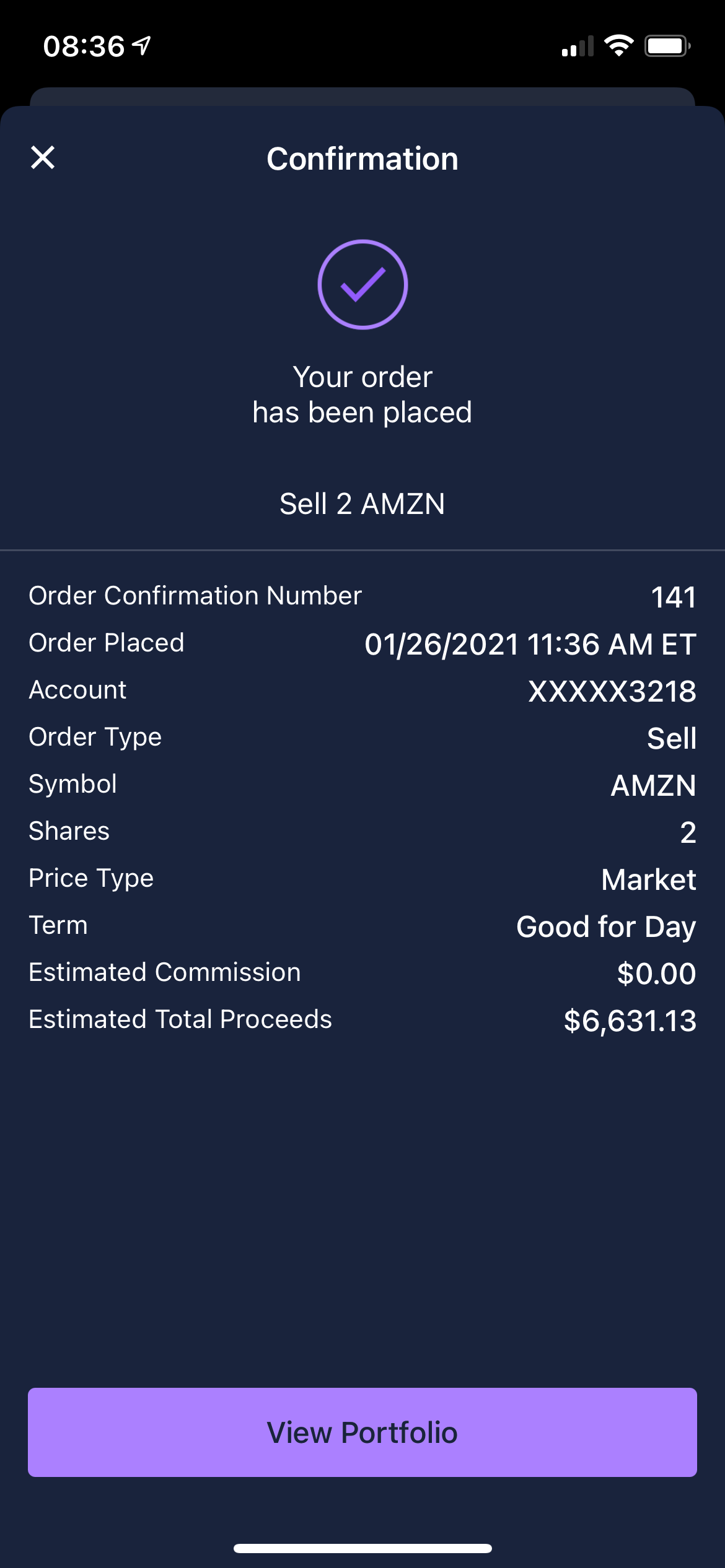This screenshot has width=725, height=1568.
Task: Open View Portfolio
Action: coord(362,1432)
